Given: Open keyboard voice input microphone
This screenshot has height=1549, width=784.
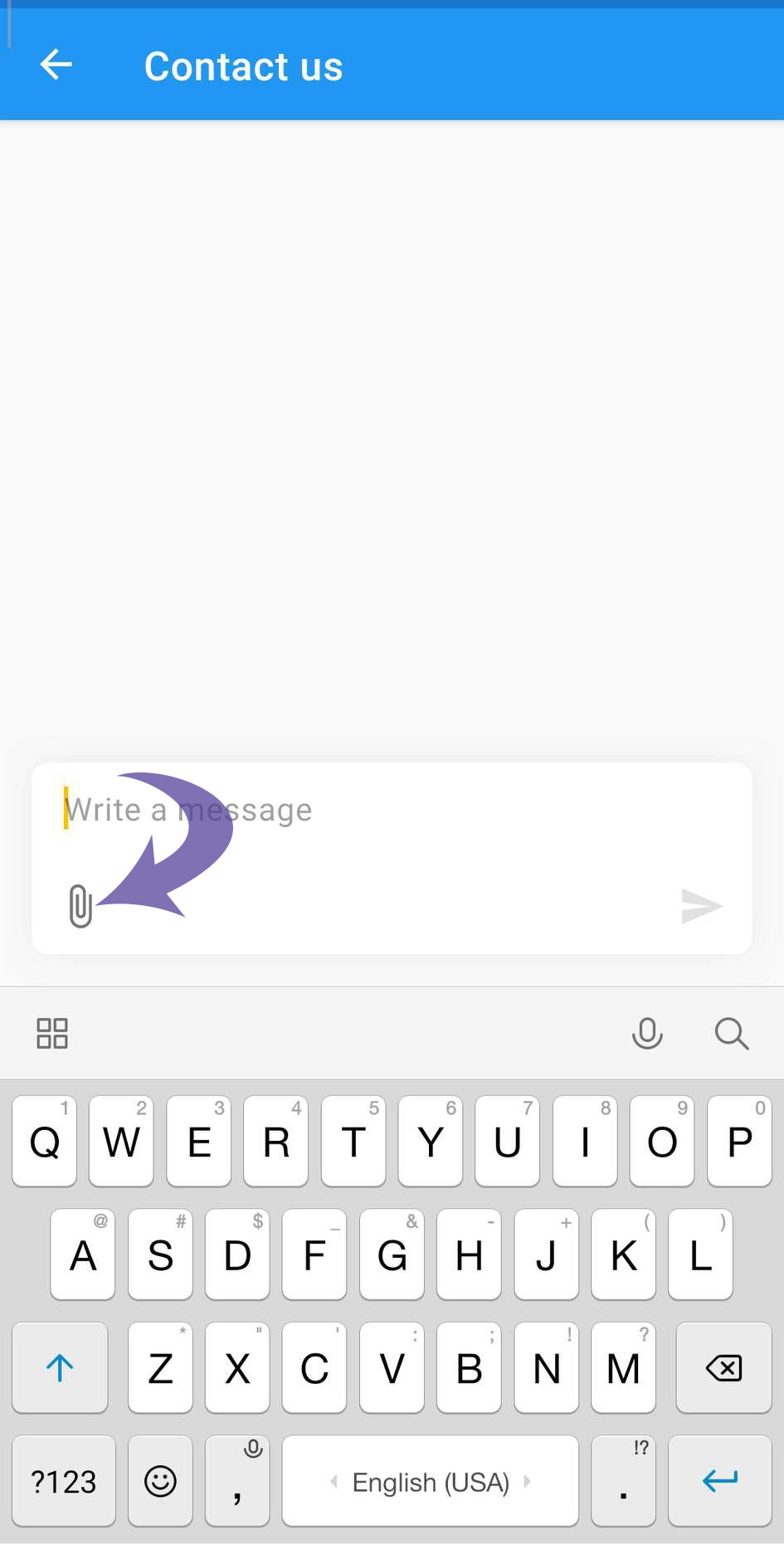Looking at the screenshot, I should point(647,1033).
